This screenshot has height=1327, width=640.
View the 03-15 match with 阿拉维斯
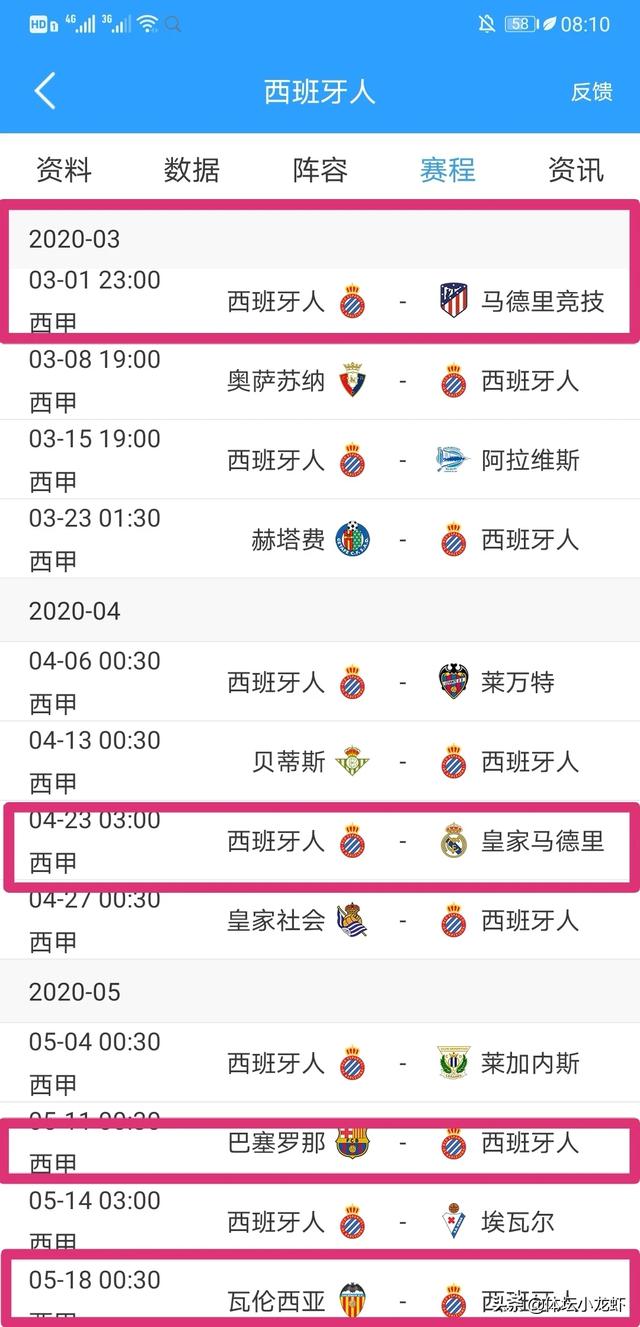click(320, 460)
